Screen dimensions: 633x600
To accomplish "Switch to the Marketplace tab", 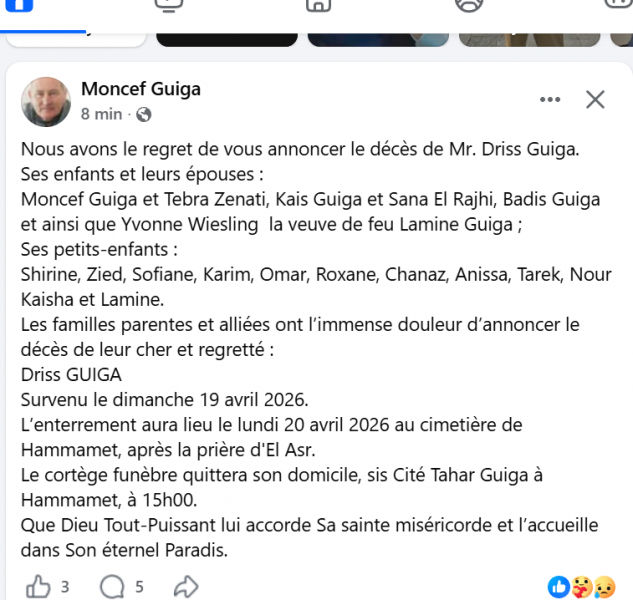I will click(x=317, y=5).
